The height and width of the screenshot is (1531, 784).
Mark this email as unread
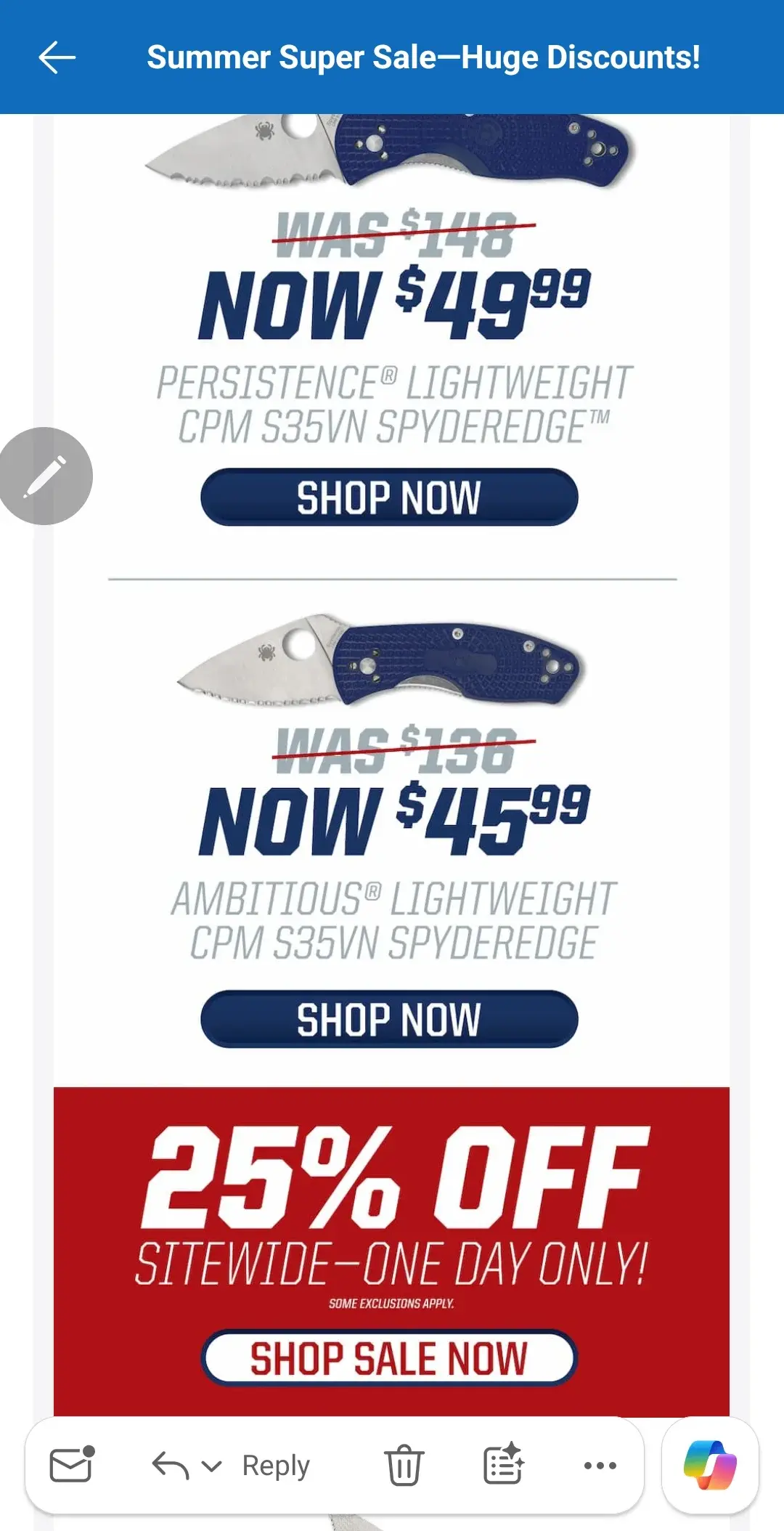point(72,1464)
